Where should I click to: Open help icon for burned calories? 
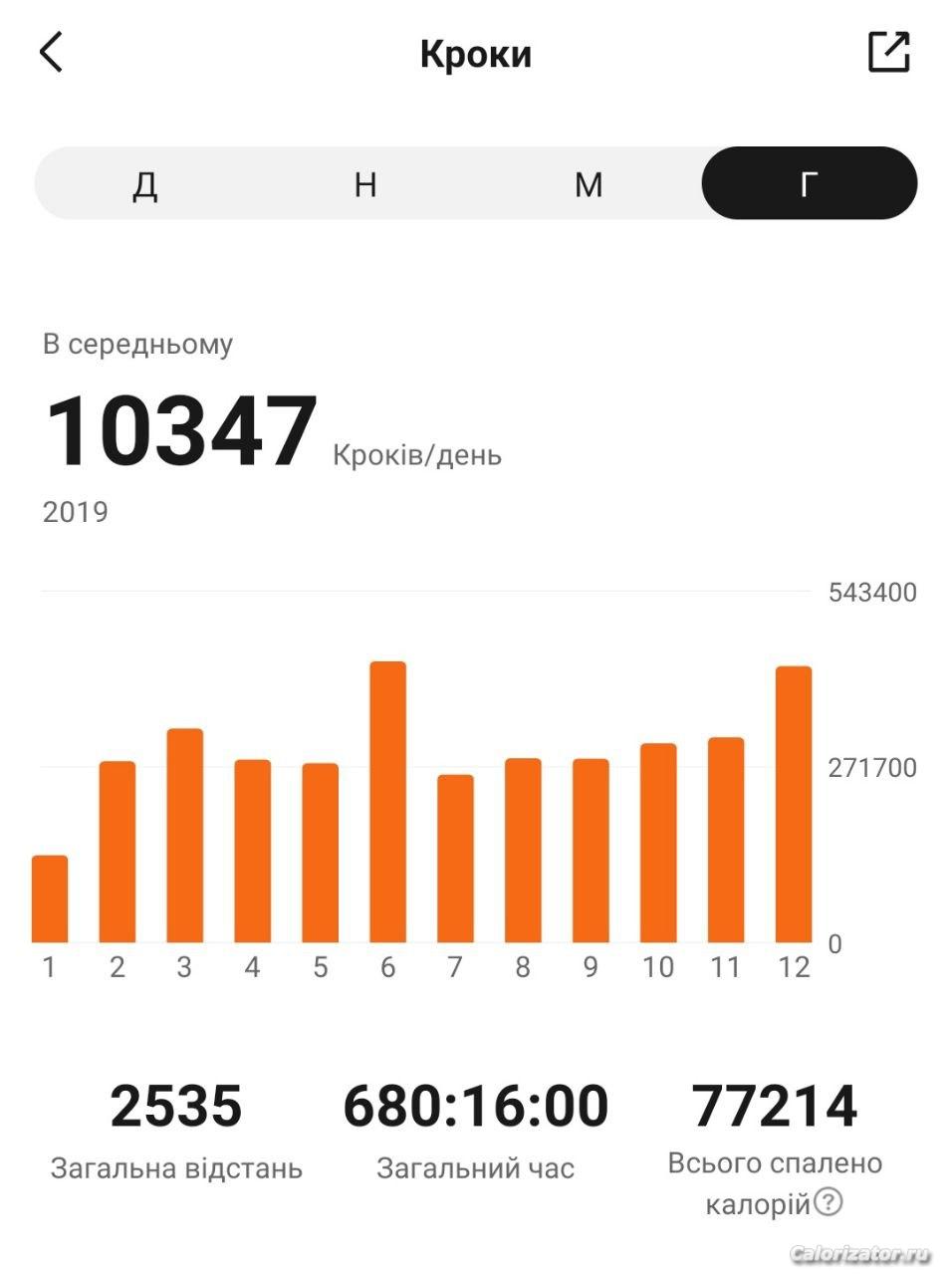tap(829, 1202)
